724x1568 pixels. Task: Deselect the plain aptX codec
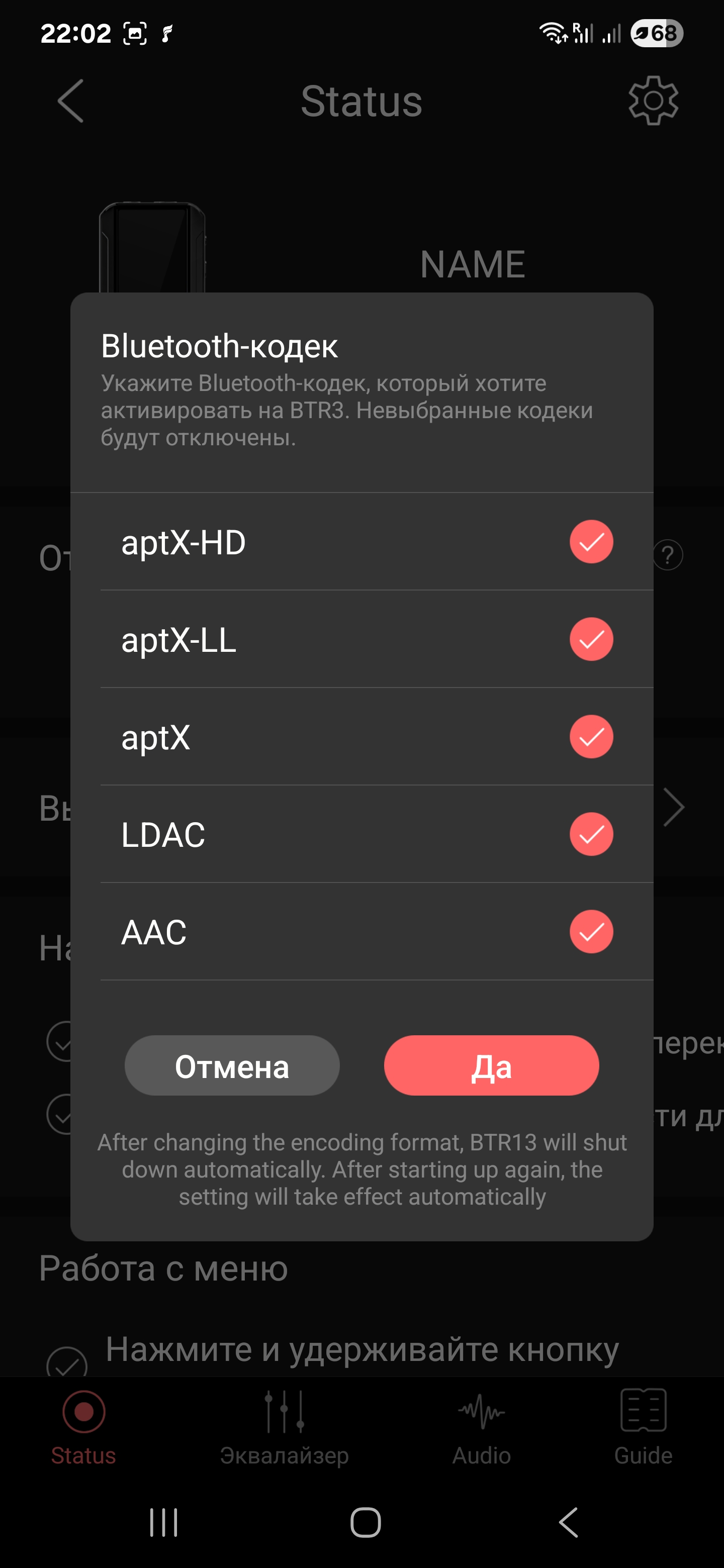coord(591,737)
